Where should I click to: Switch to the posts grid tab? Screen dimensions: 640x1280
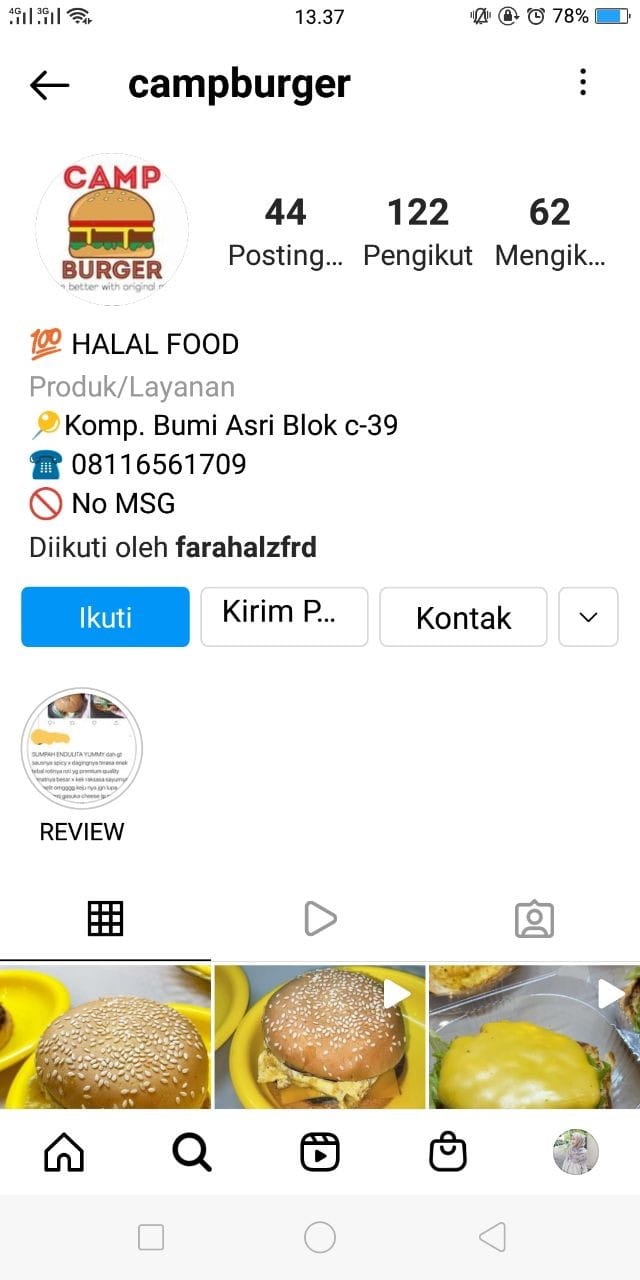pos(105,918)
